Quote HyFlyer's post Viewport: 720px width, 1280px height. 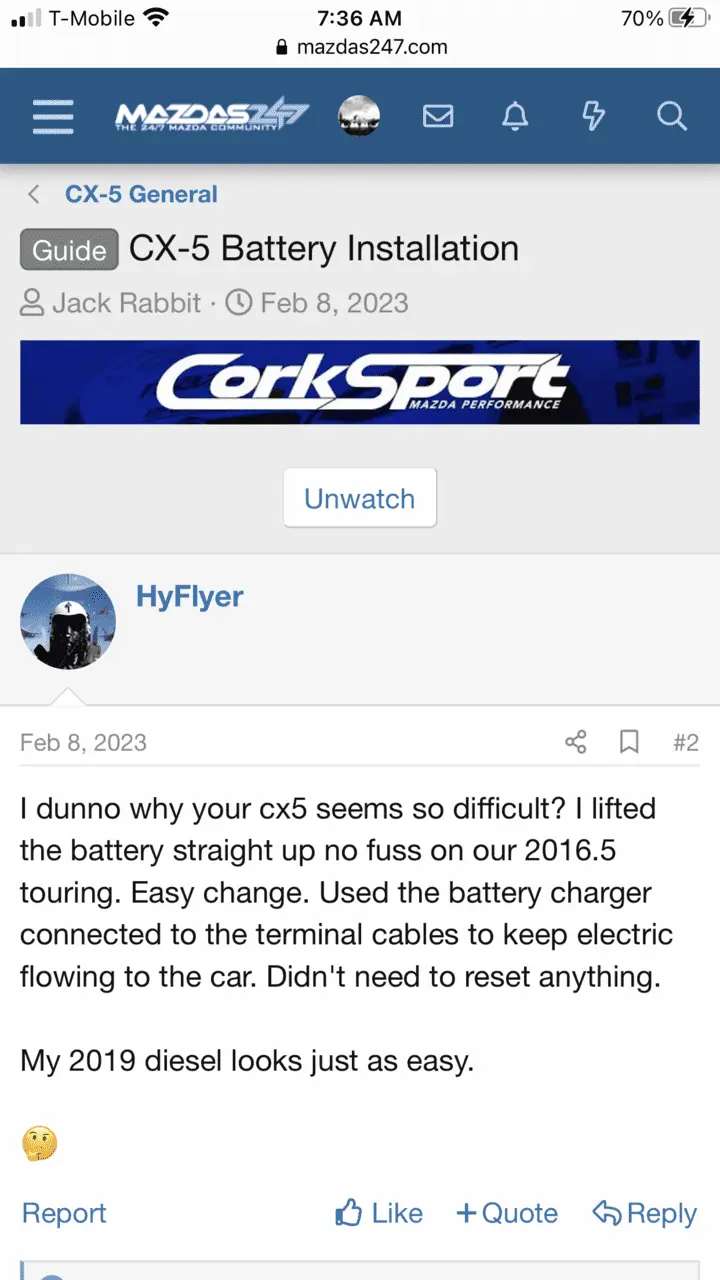[x=507, y=1213]
